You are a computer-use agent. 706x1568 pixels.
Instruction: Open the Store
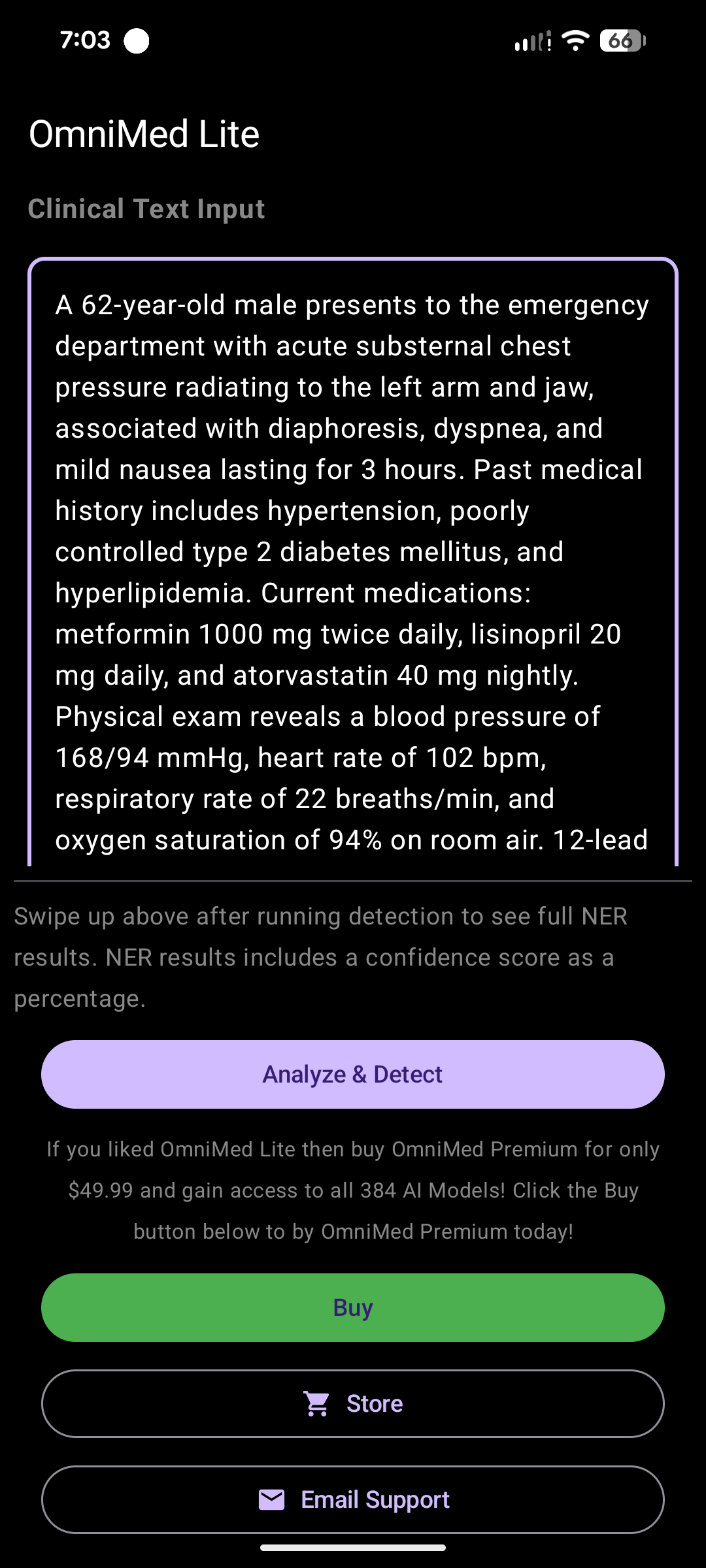(353, 1403)
